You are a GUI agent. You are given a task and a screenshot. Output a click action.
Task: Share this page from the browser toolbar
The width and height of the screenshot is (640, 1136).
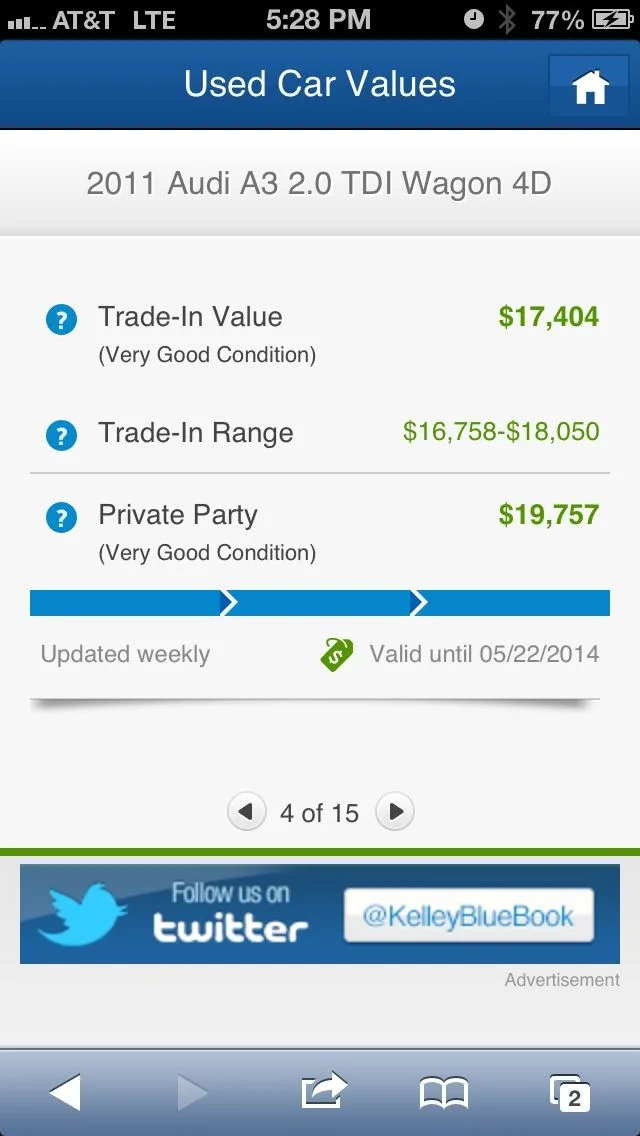click(x=324, y=1092)
